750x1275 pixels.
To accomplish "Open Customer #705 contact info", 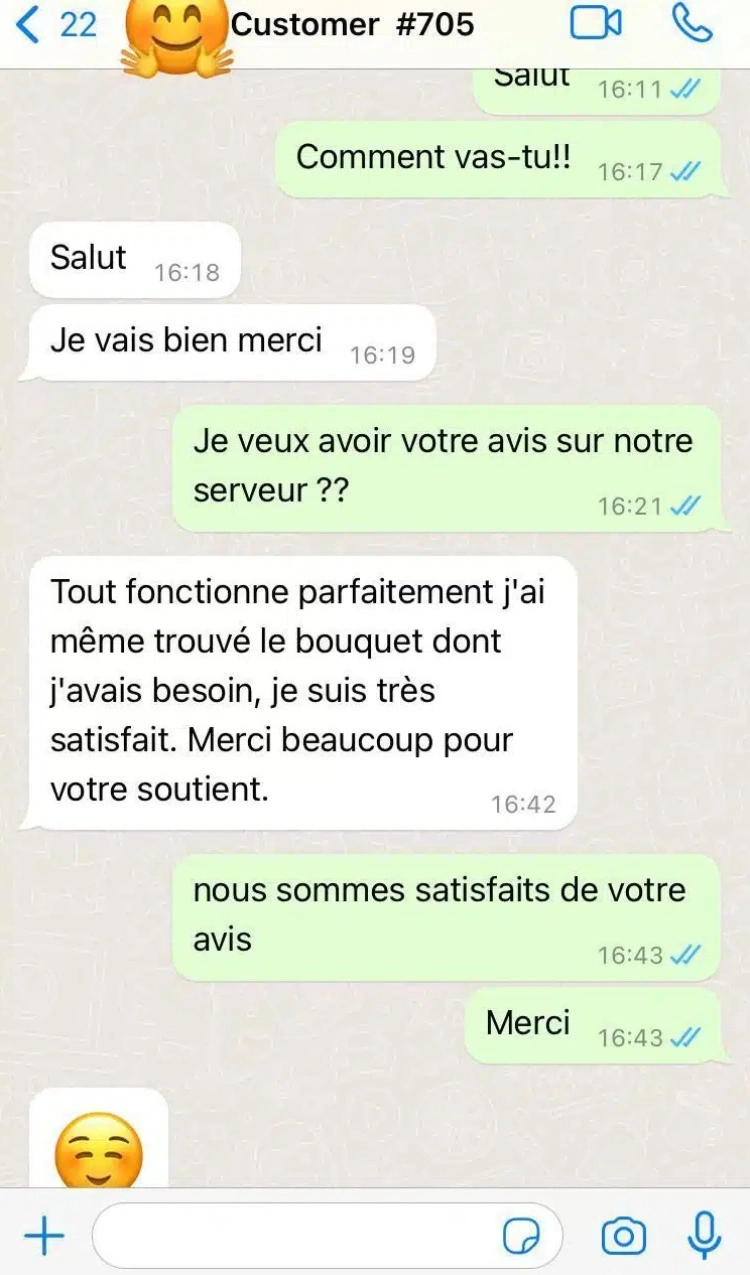I will (x=352, y=25).
